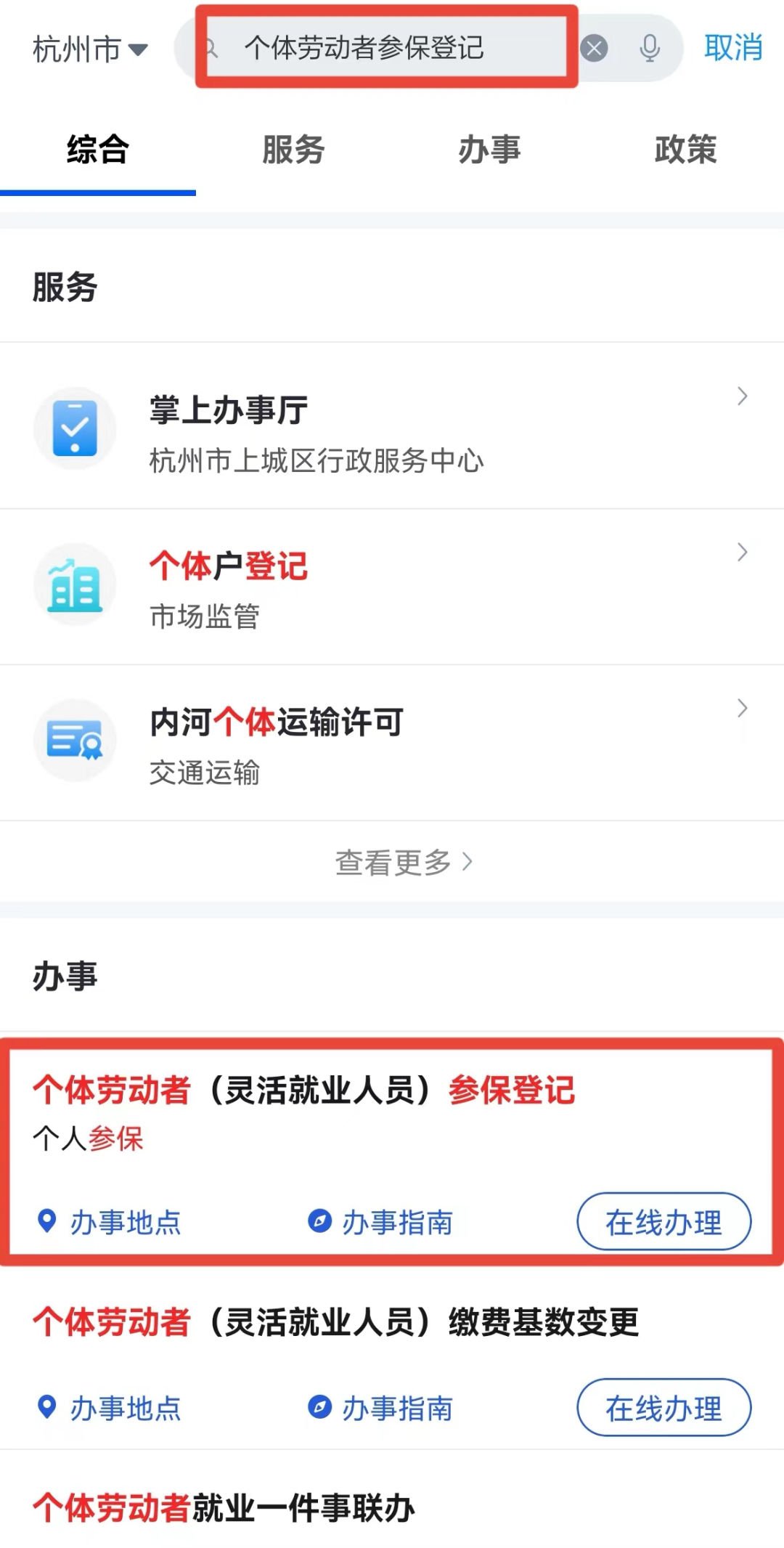Image resolution: width=784 pixels, height=1548 pixels.
Task: View 办事地点 for 参保登记
Action: point(109,1222)
